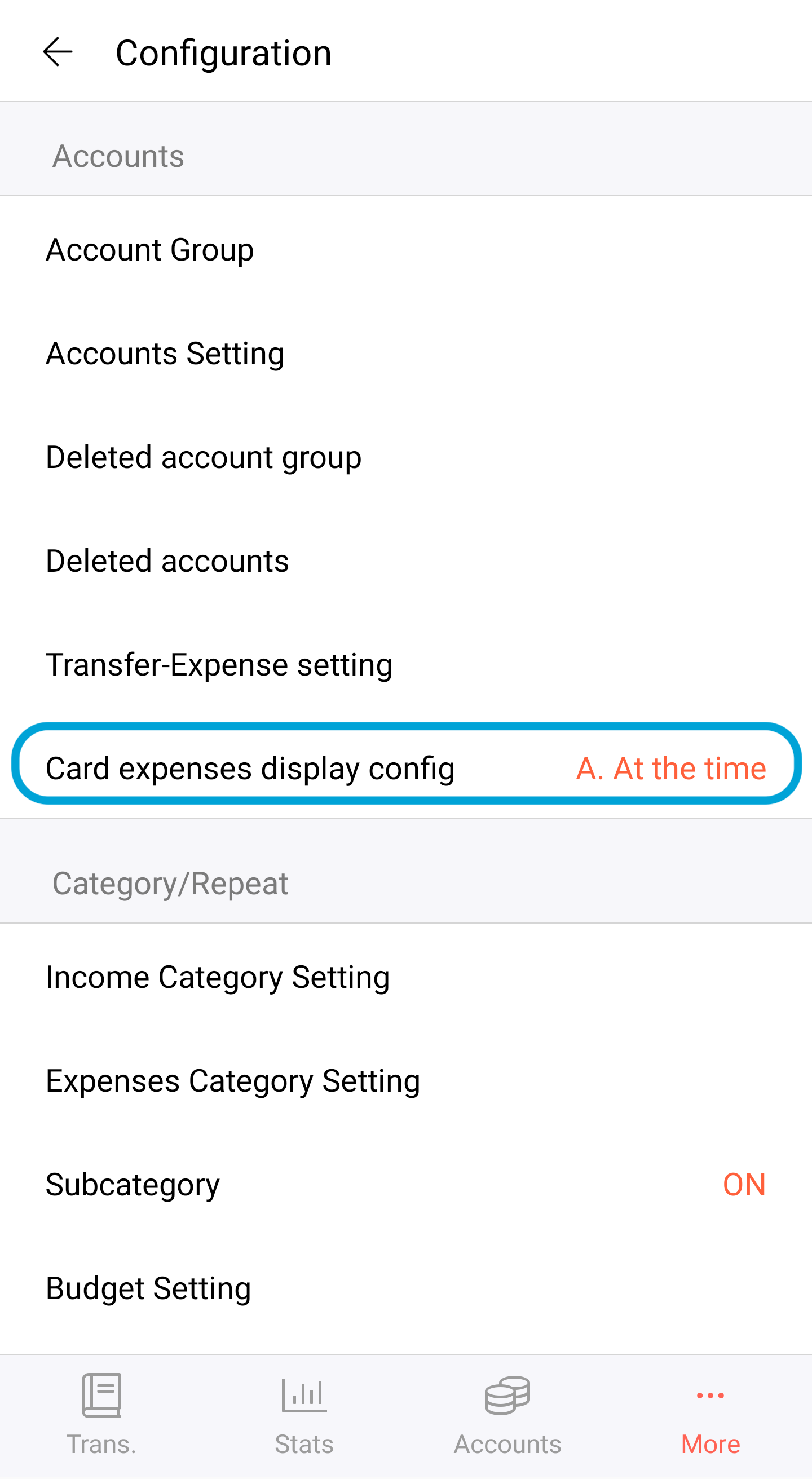Change Card expenses display config
Viewport: 812px width, 1479px height.
click(406, 768)
